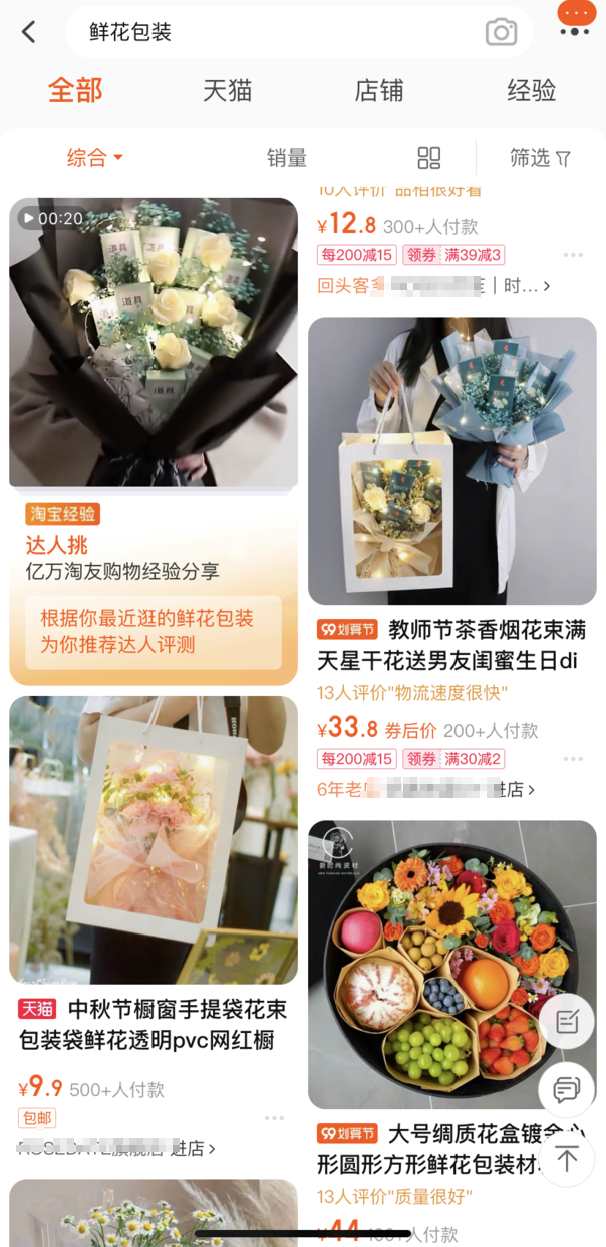The height and width of the screenshot is (1247, 606).
Task: Open more options on the ¥33.8 item
Action: 573,759
